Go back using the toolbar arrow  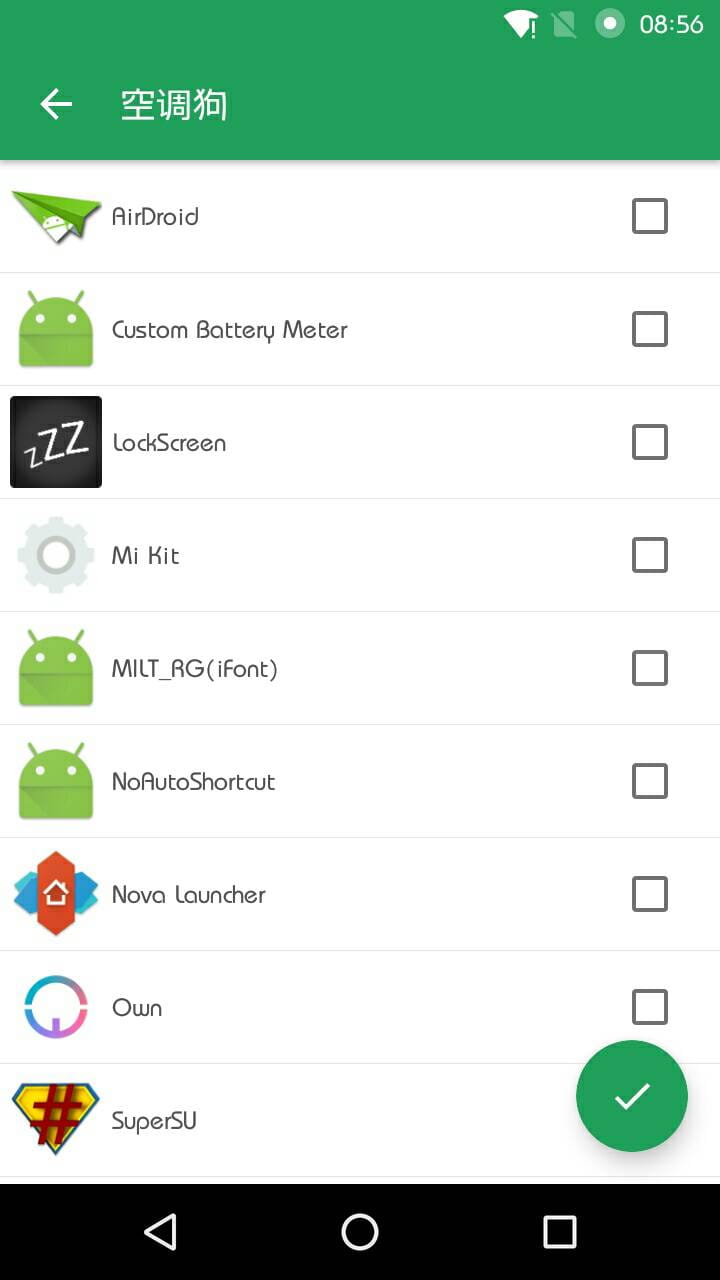coord(56,104)
